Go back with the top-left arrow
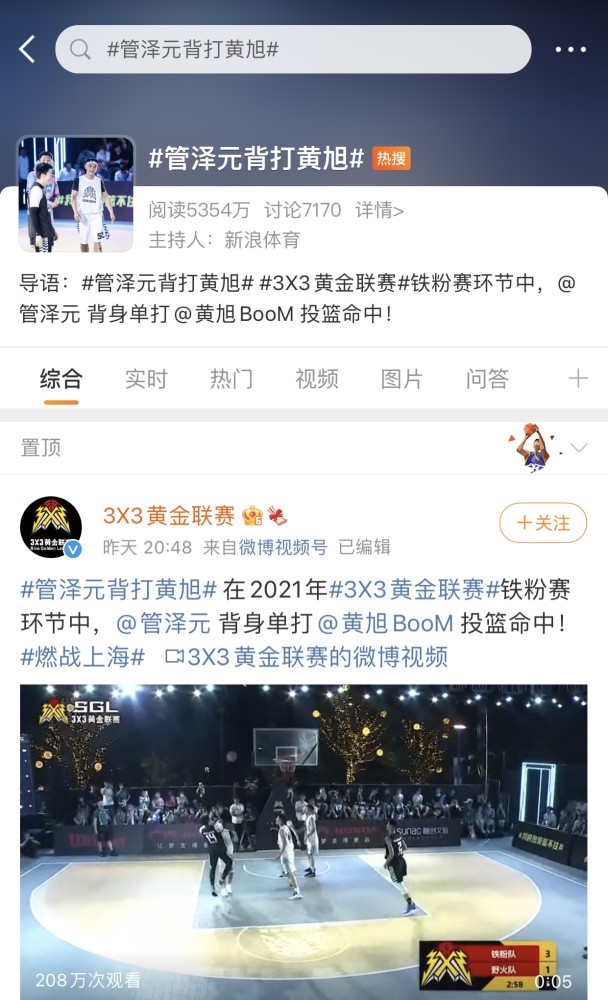This screenshot has width=608, height=1000. (x=27, y=49)
